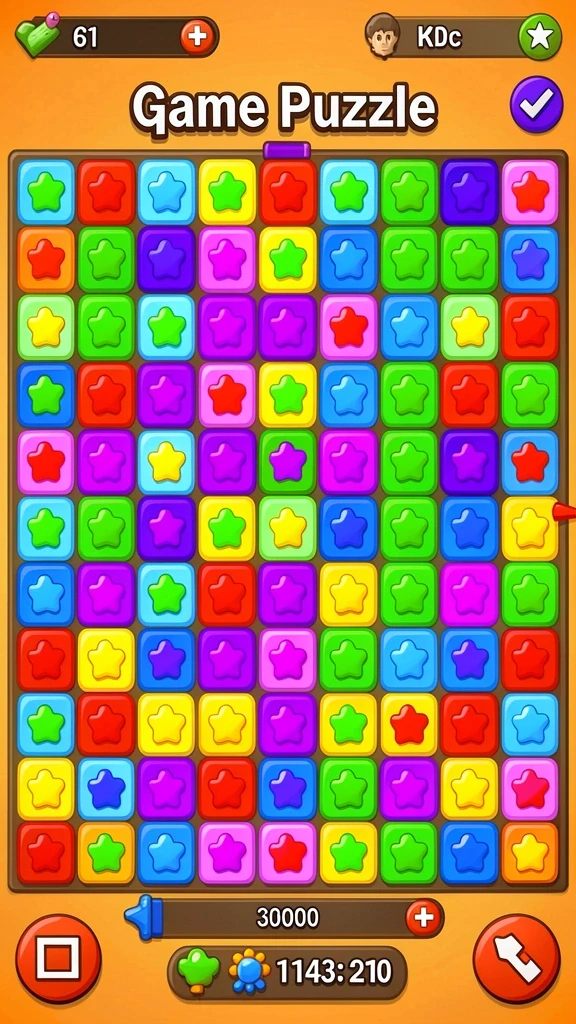Tap the purple checkmark button
Viewport: 576px width, 1024px height.
click(x=536, y=104)
